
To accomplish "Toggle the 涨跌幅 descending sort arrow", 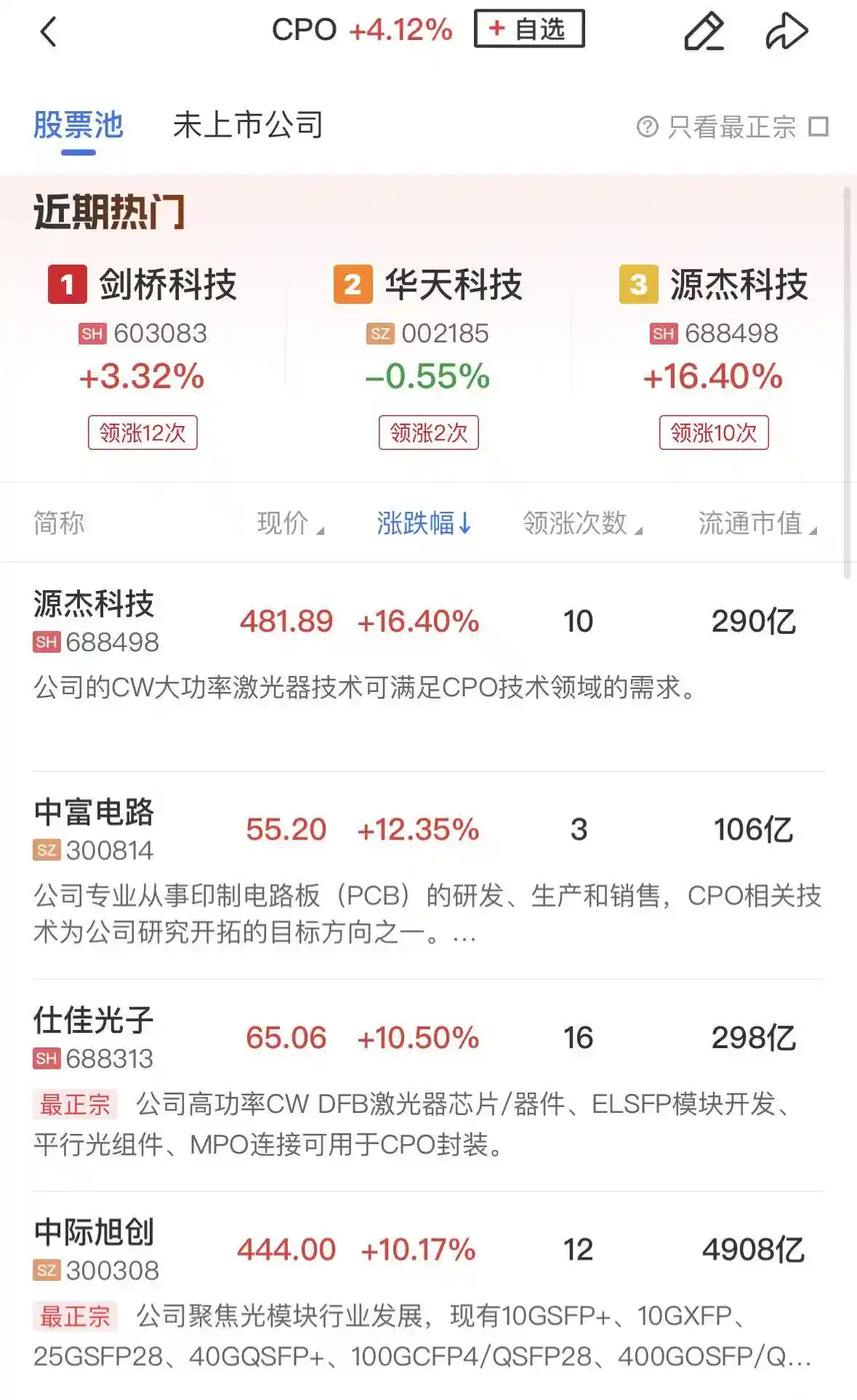I will click(422, 523).
